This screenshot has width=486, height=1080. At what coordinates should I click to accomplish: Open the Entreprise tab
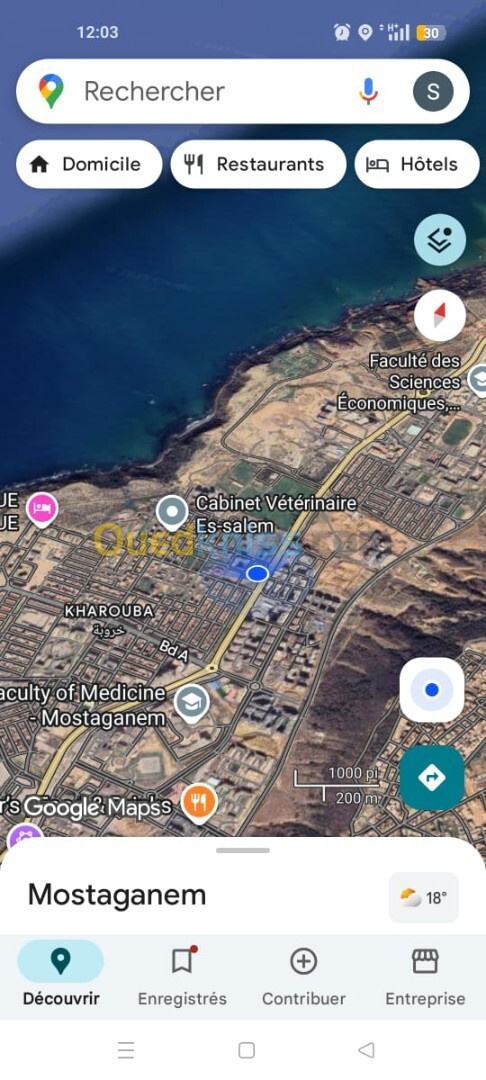(x=425, y=975)
